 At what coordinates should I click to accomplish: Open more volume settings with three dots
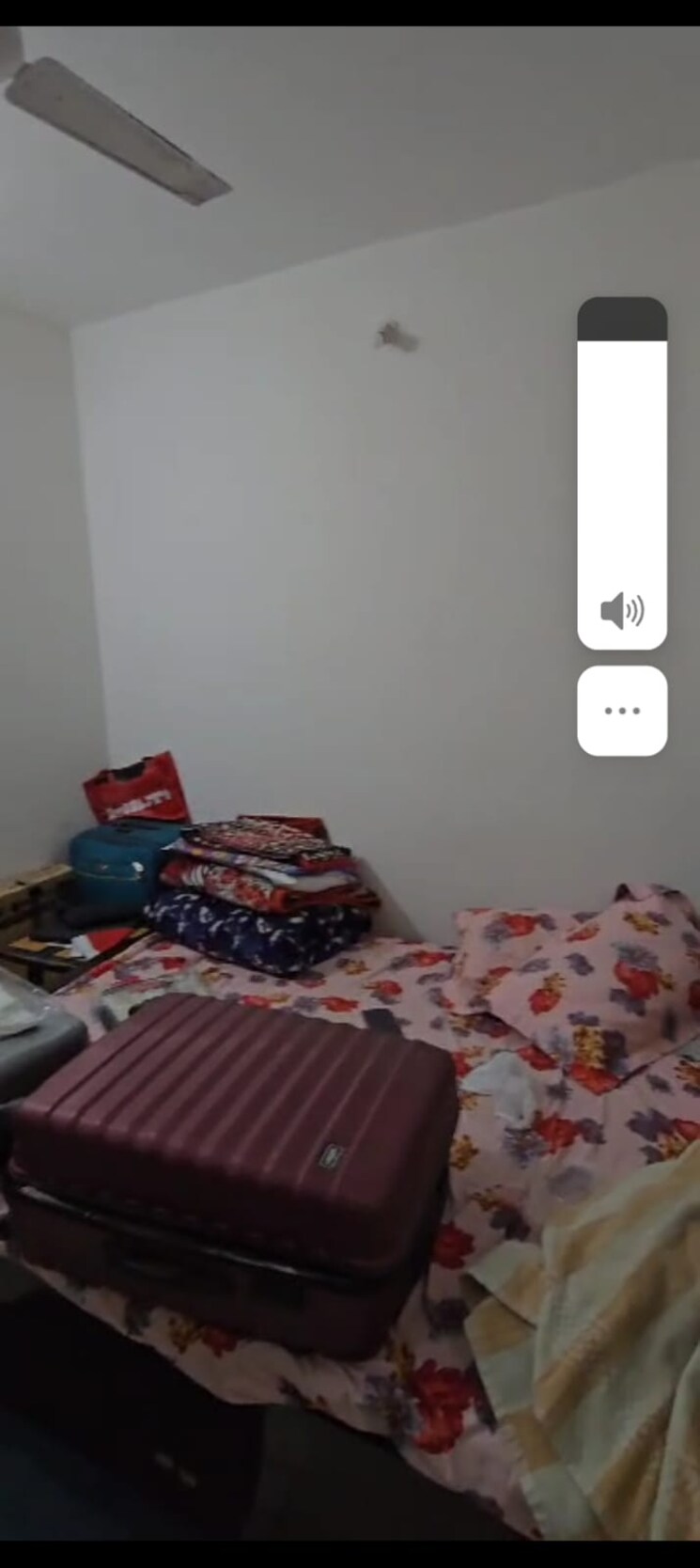click(x=621, y=711)
